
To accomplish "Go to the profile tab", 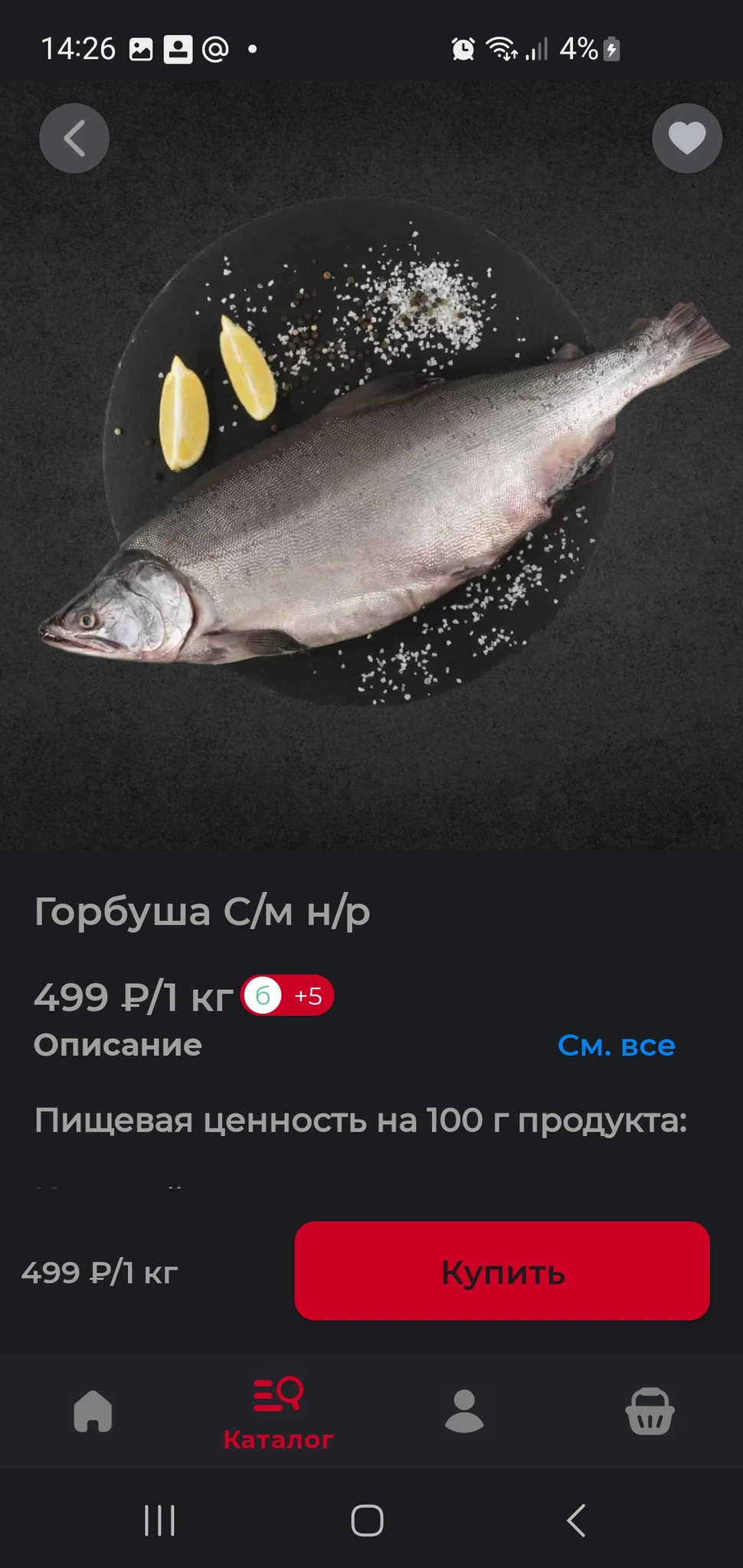I will point(464,1411).
